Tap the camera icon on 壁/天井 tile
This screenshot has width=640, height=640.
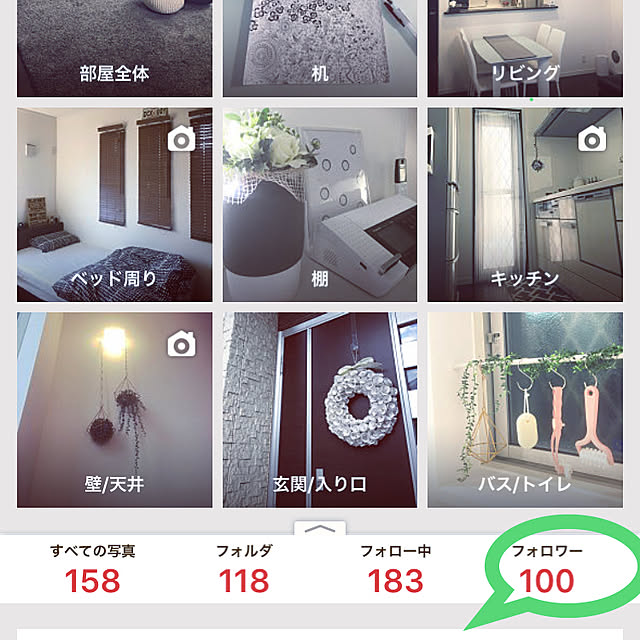point(181,345)
